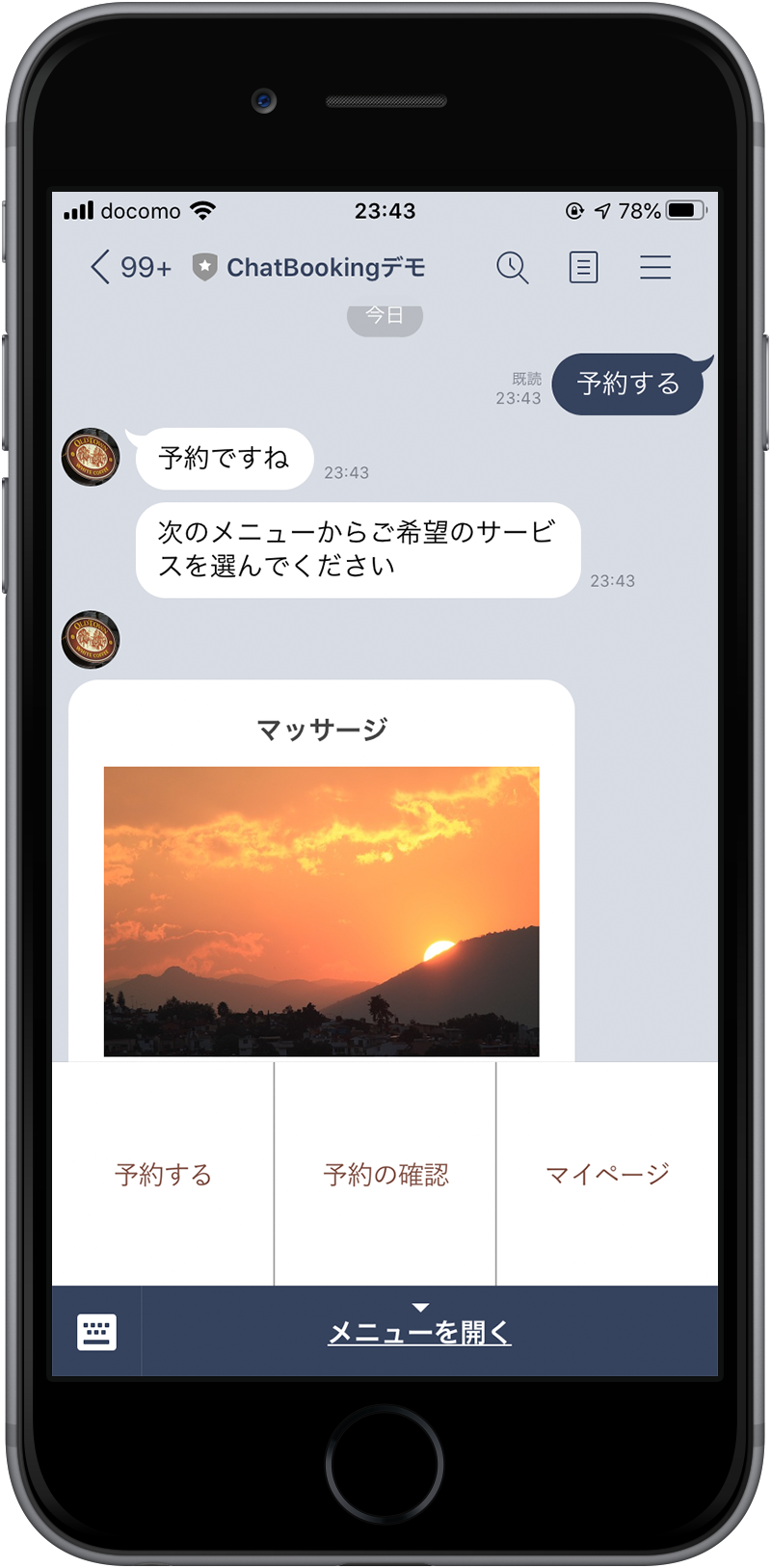Open the hamburger menu
Viewport: 771px width, 1568px height.
coord(655,267)
